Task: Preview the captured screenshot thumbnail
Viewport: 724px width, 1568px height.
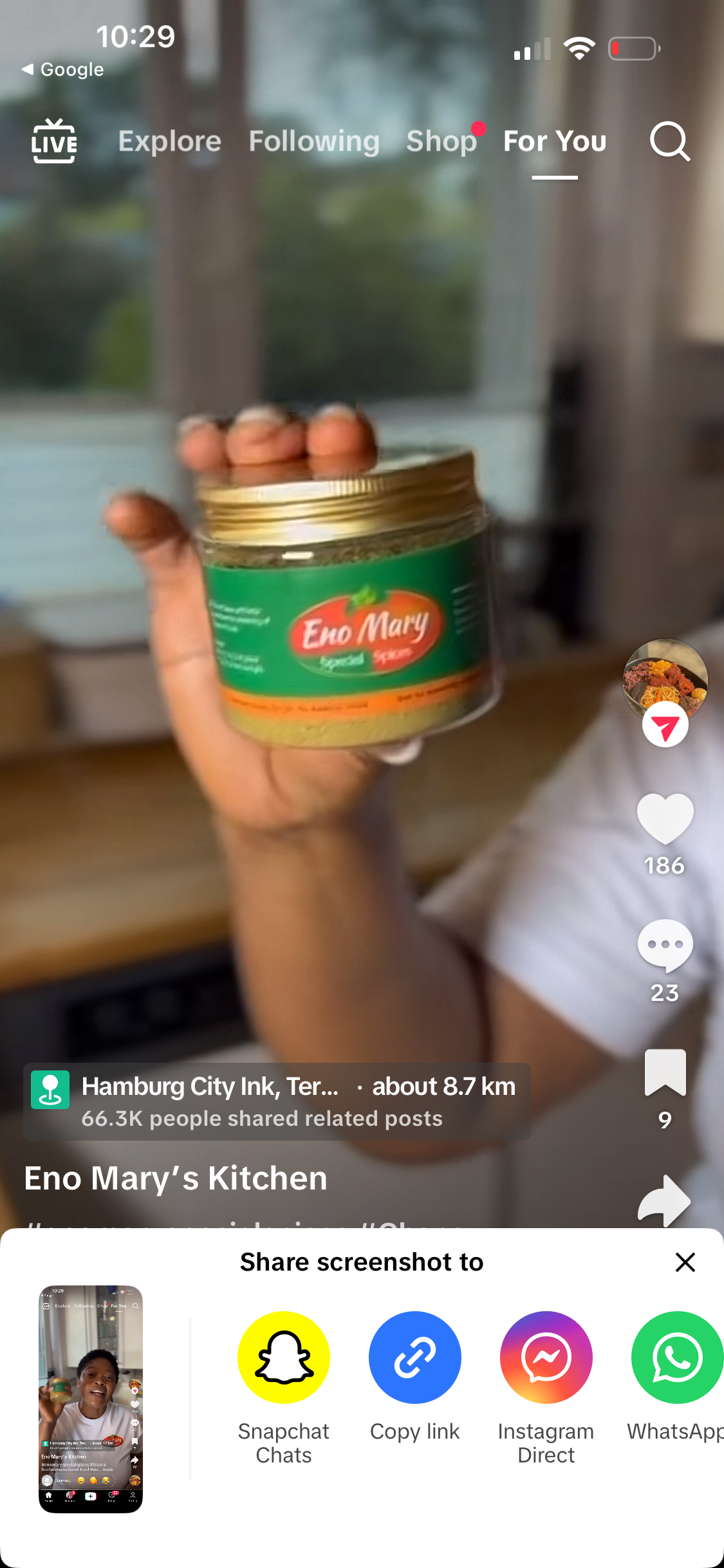Action: 91,1399
